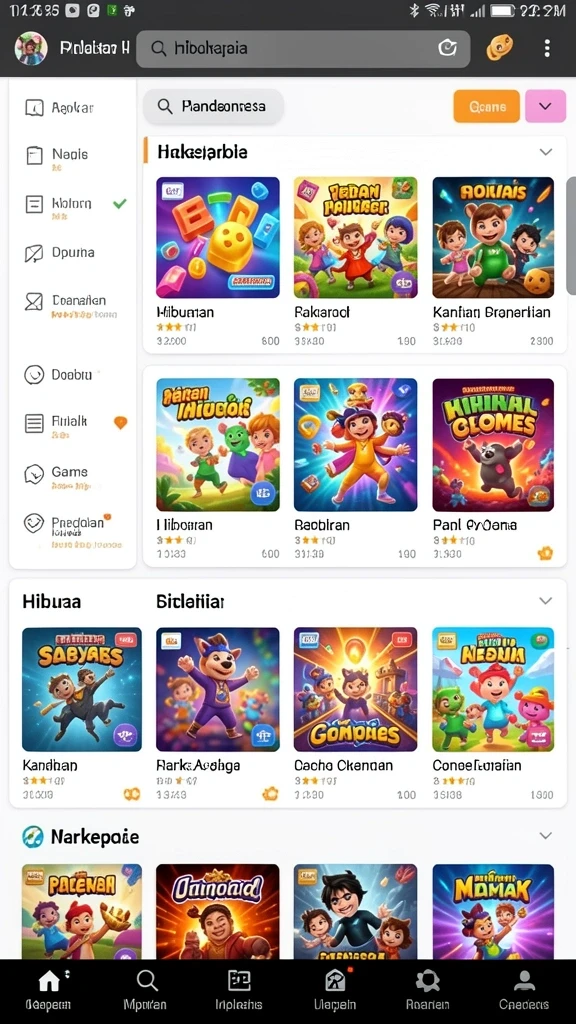Tap the orange Qoans button
576x1024 pixels.
(487, 106)
